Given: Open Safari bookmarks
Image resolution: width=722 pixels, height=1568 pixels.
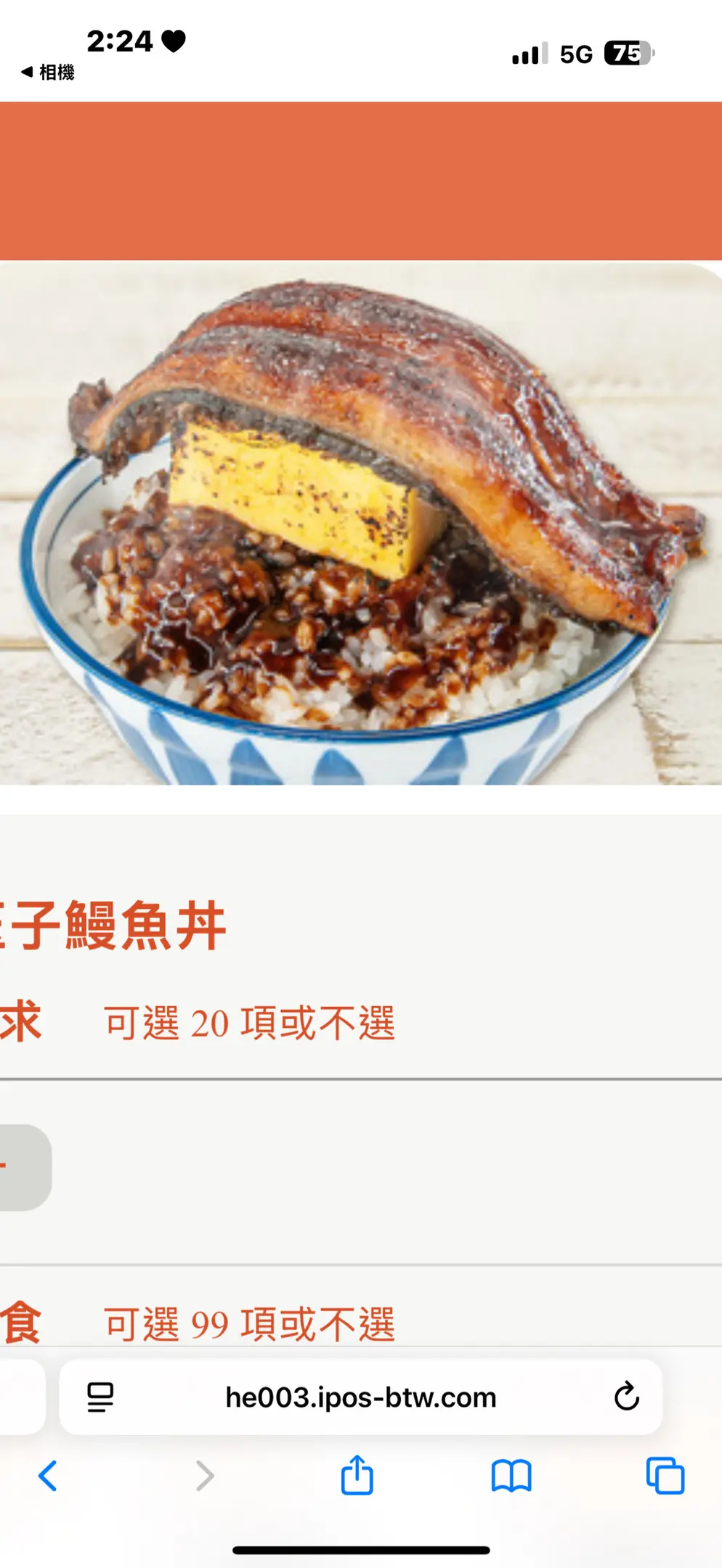Looking at the screenshot, I should pyautogui.click(x=511, y=1476).
